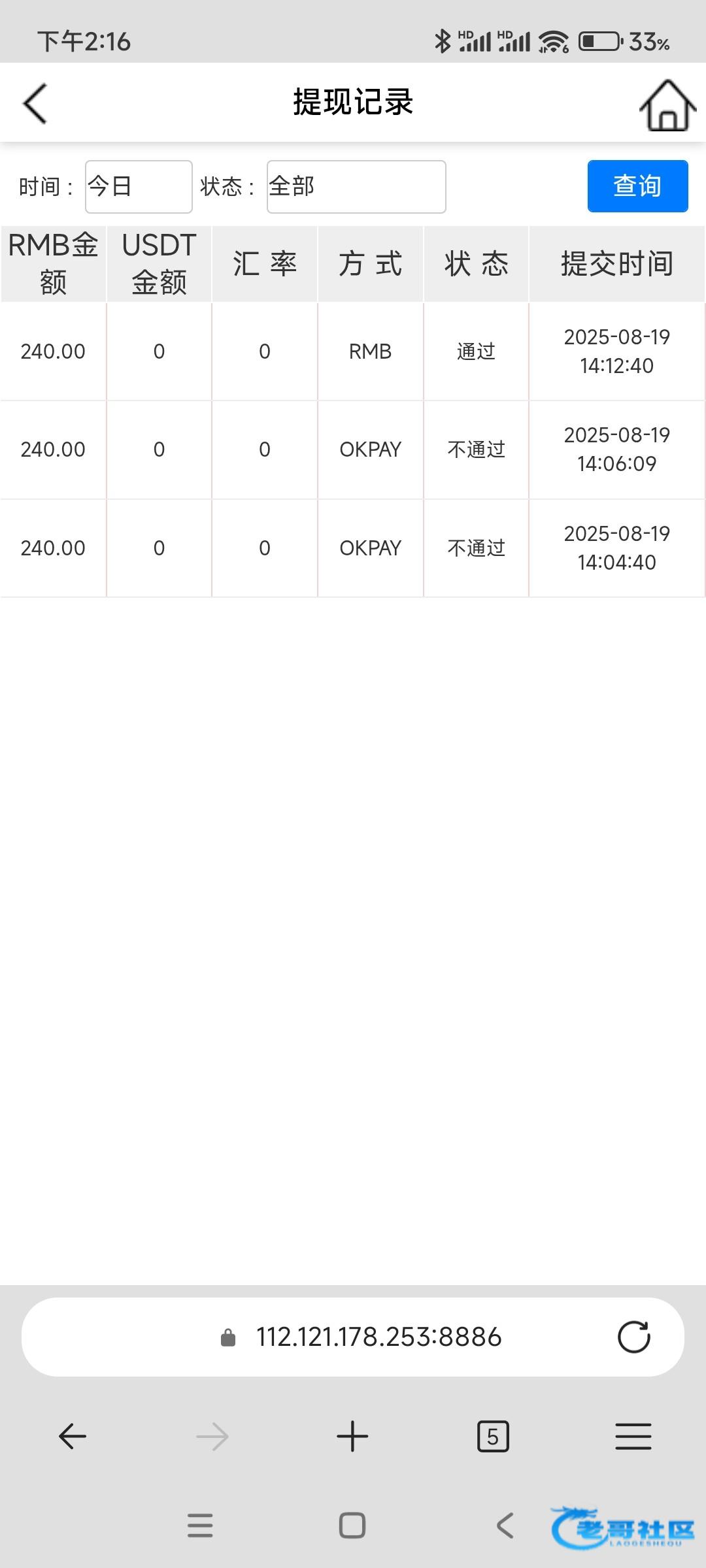This screenshot has width=706, height=1568.
Task: Tap the browser back arrow
Action: click(73, 1436)
